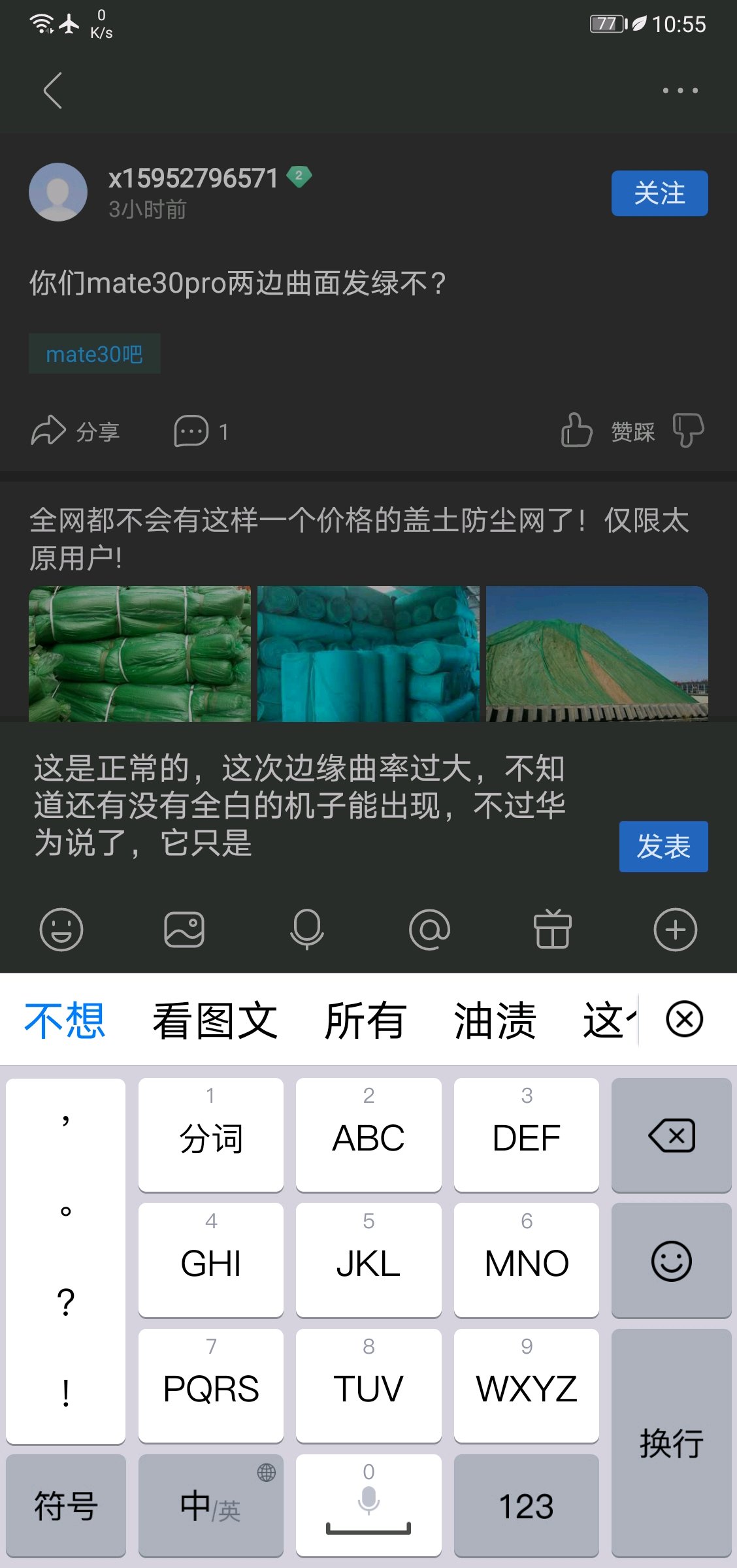Open the gift box icon
Image resolution: width=737 pixels, height=1568 pixels.
[553, 930]
